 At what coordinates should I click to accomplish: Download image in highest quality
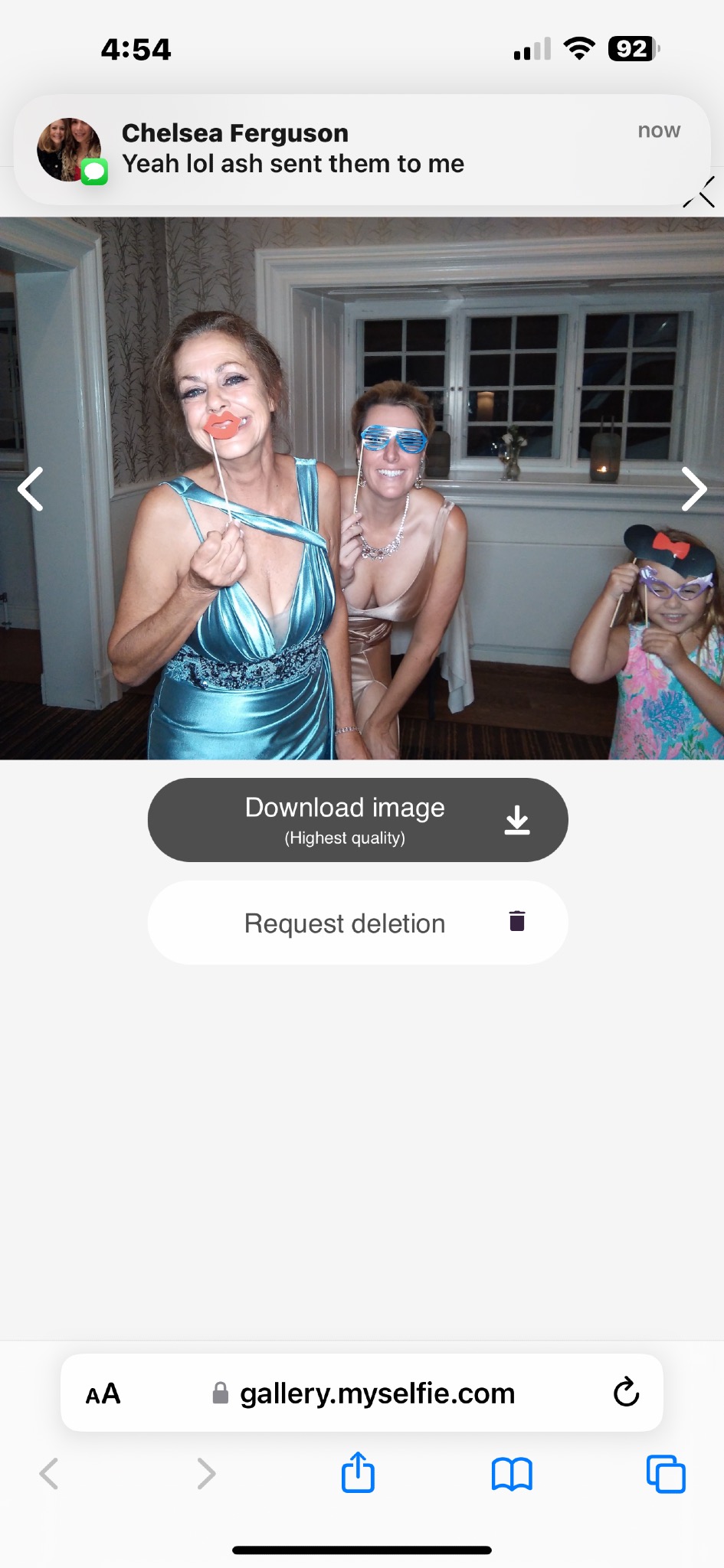click(x=358, y=820)
